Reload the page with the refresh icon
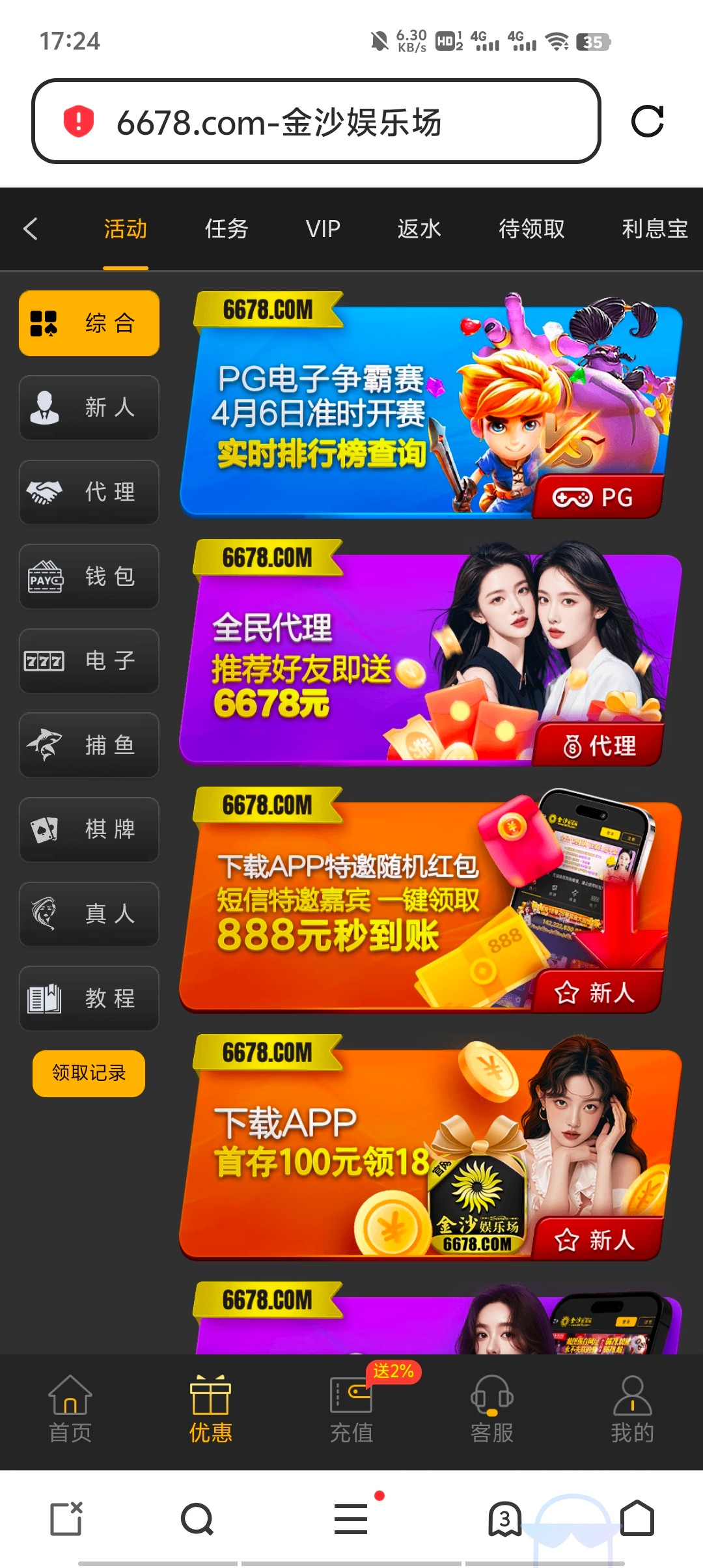The height and width of the screenshot is (1568, 703). 647,122
